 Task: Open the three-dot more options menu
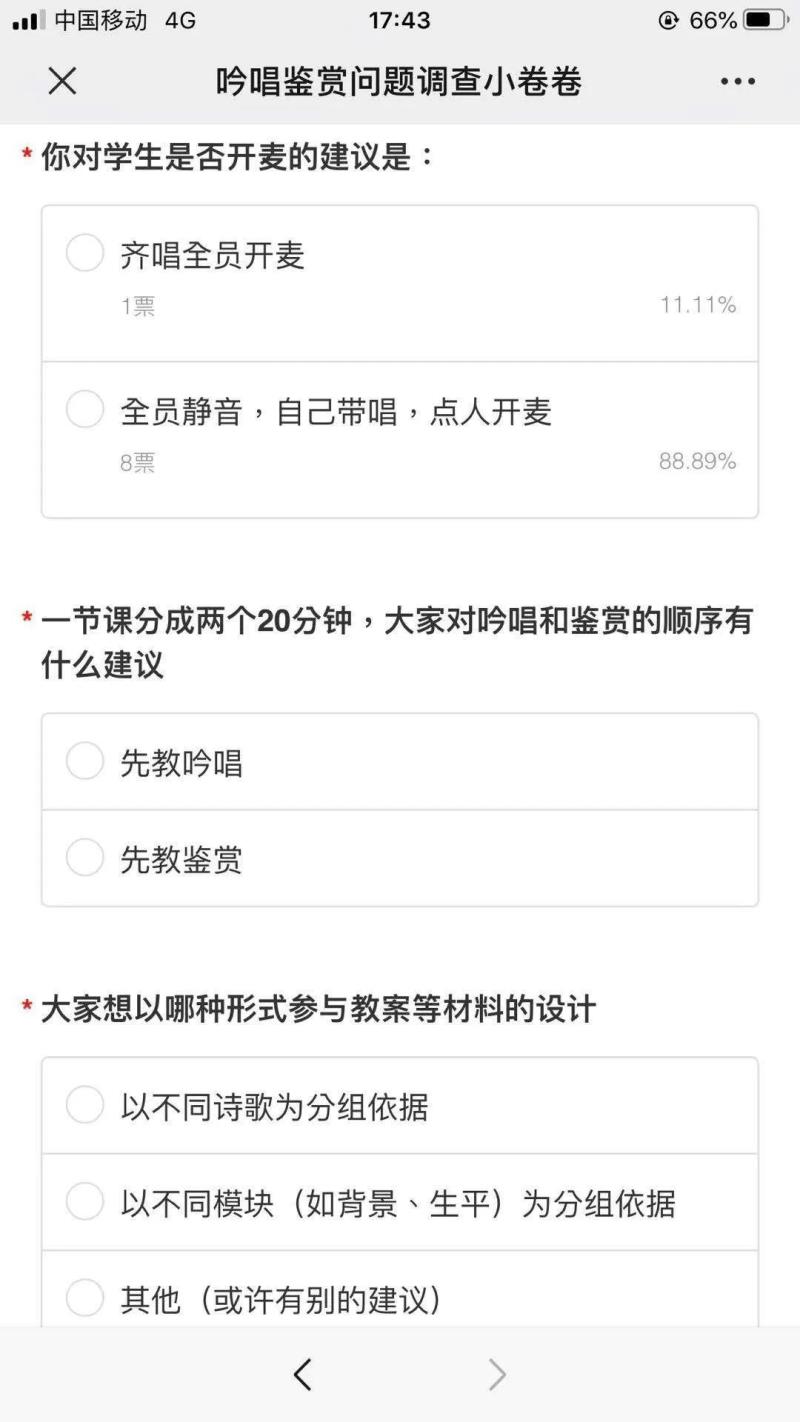tap(738, 82)
